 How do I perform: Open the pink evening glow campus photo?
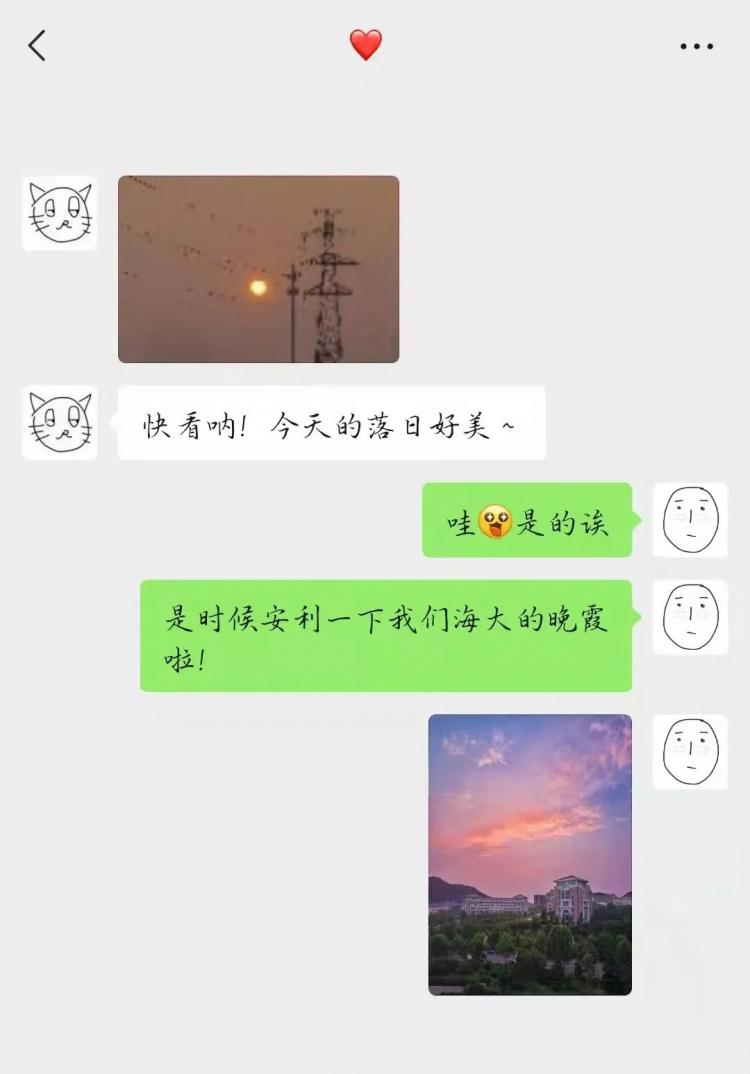530,854
